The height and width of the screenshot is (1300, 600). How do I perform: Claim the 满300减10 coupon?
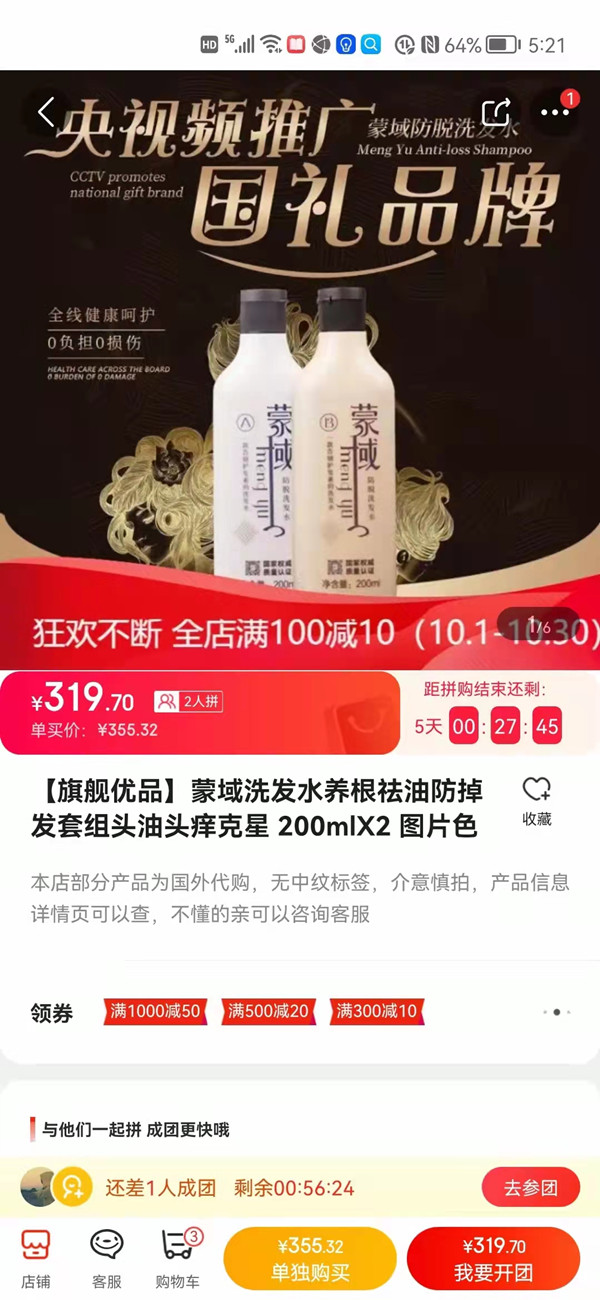(x=376, y=1011)
